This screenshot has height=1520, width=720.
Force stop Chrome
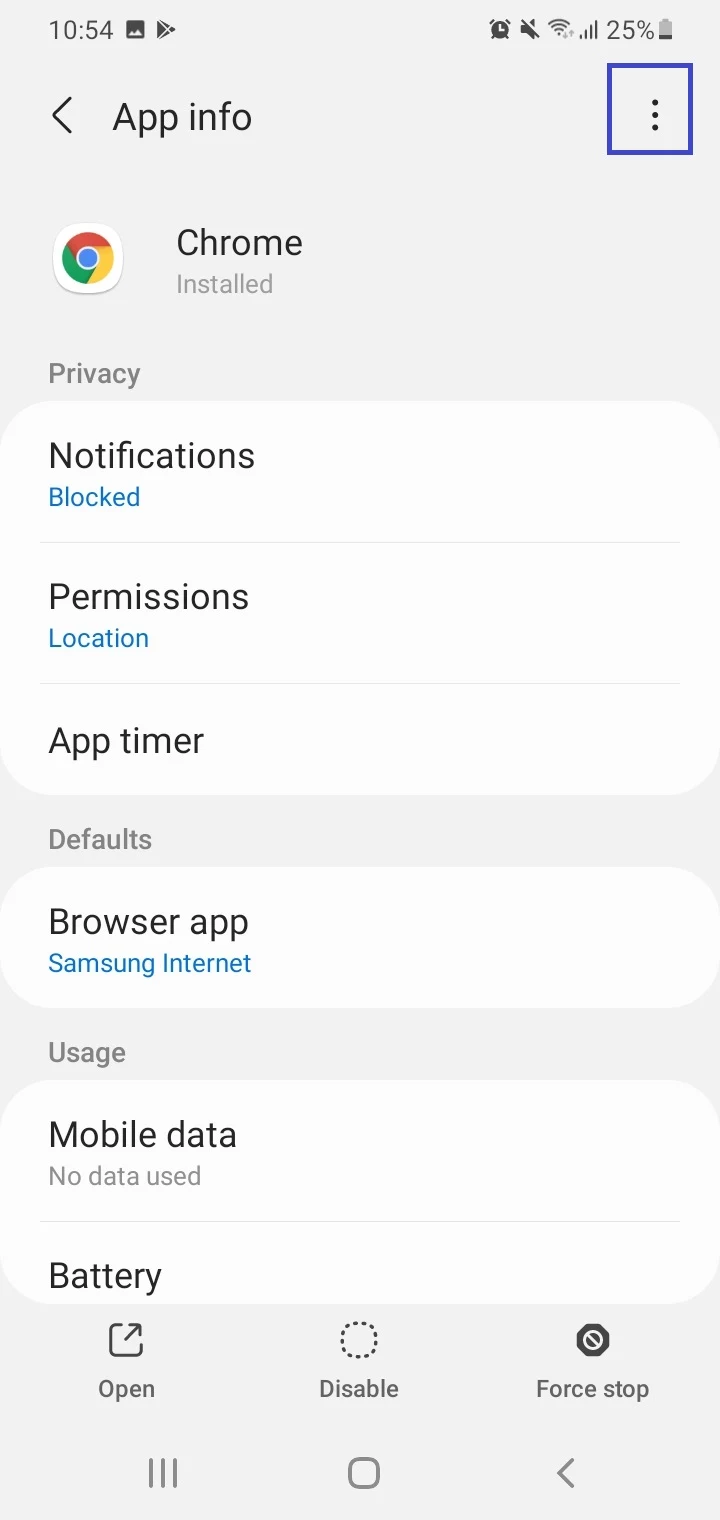click(593, 1361)
